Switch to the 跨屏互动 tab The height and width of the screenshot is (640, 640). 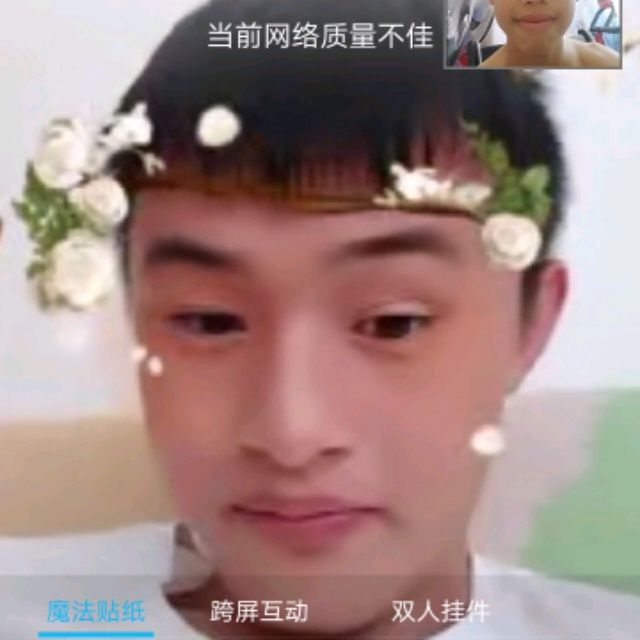259,611
